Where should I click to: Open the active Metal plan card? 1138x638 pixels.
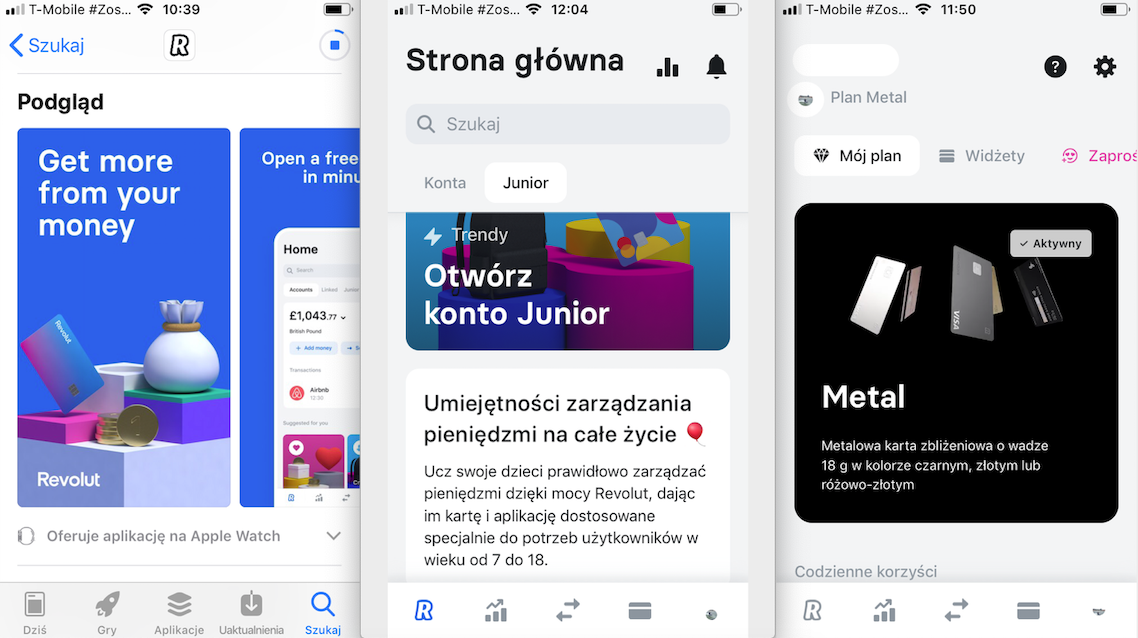tap(956, 362)
